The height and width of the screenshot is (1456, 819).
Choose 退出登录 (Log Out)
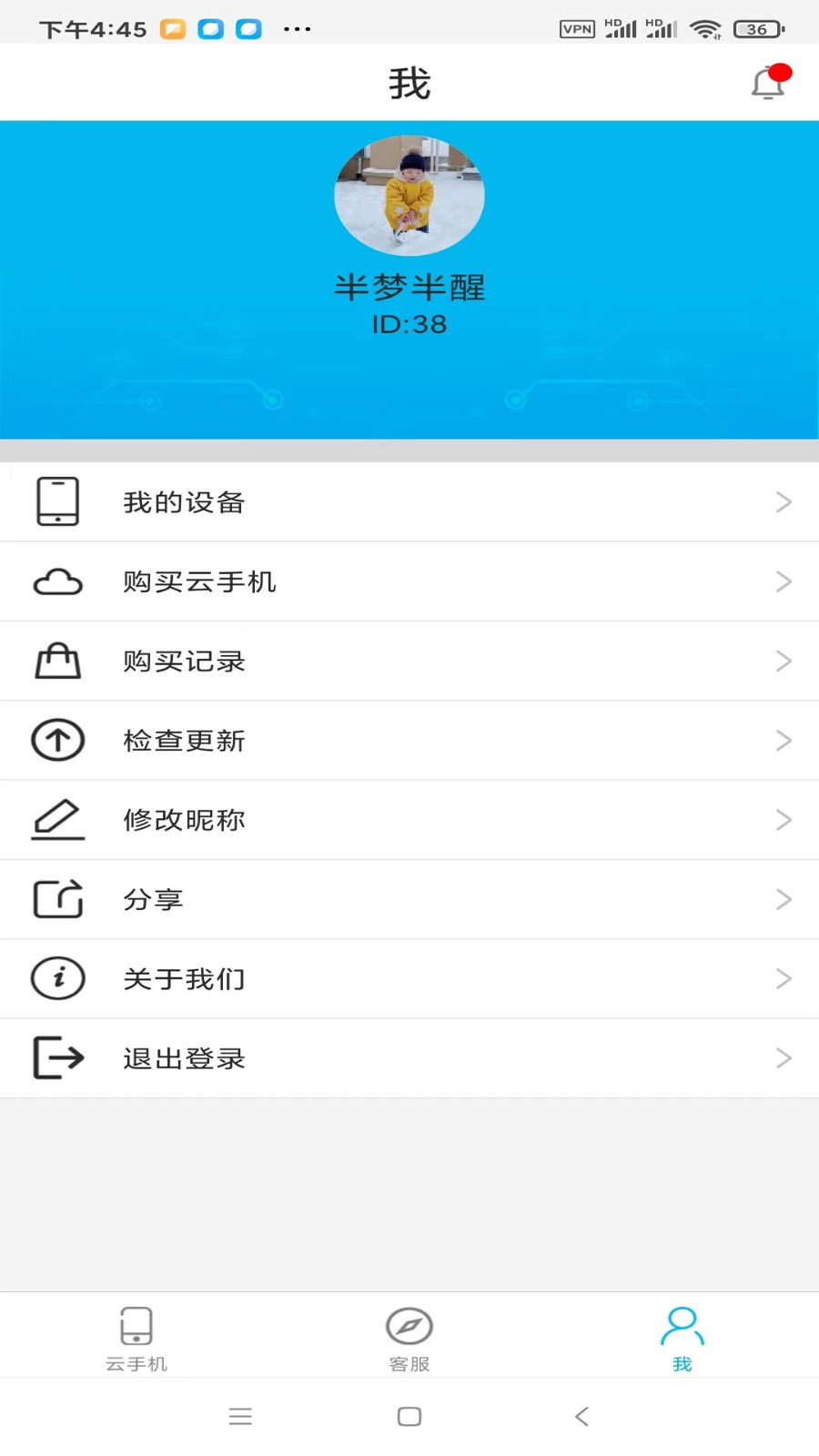[x=409, y=1058]
